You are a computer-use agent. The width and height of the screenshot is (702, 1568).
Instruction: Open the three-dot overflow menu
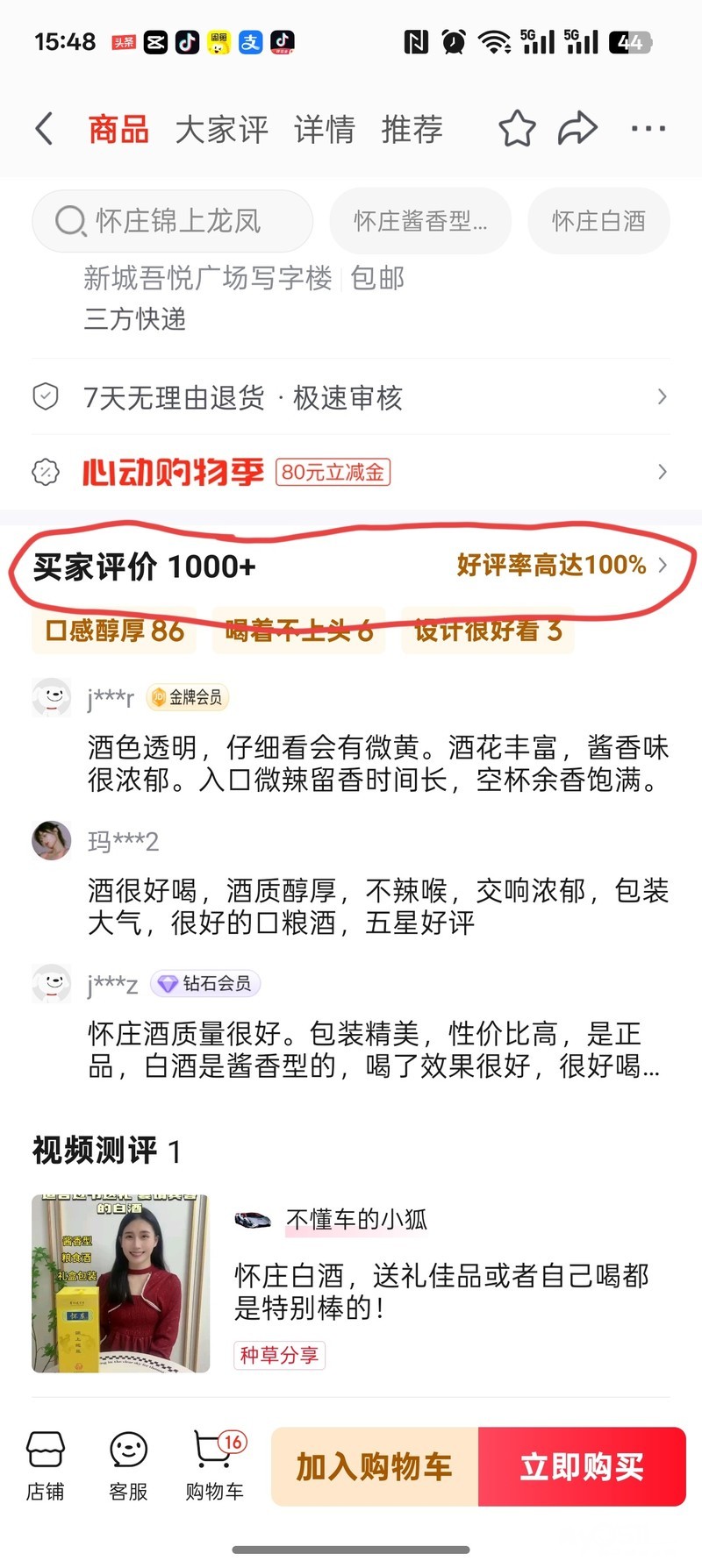coord(648,129)
